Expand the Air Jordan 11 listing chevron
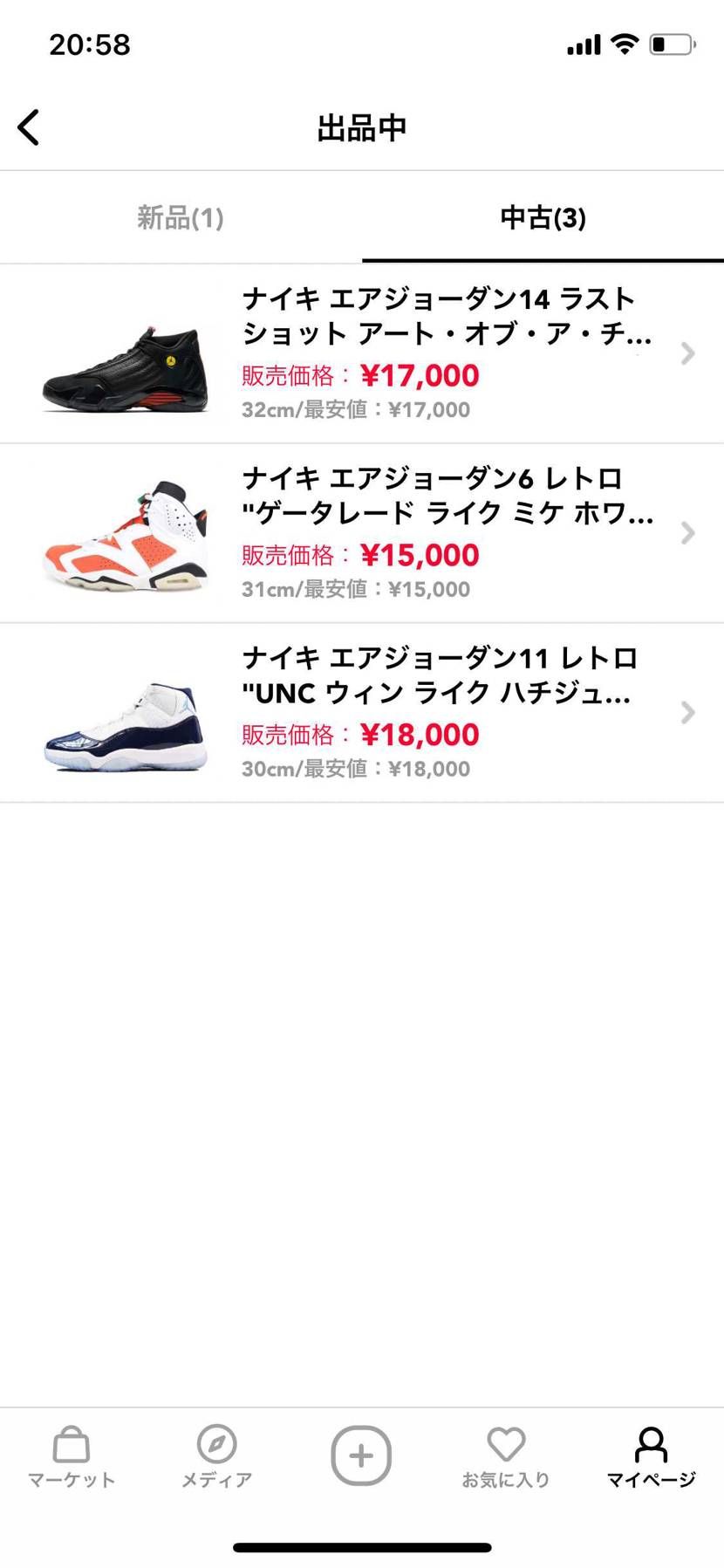Screen dimensions: 724x1568 click(x=687, y=713)
